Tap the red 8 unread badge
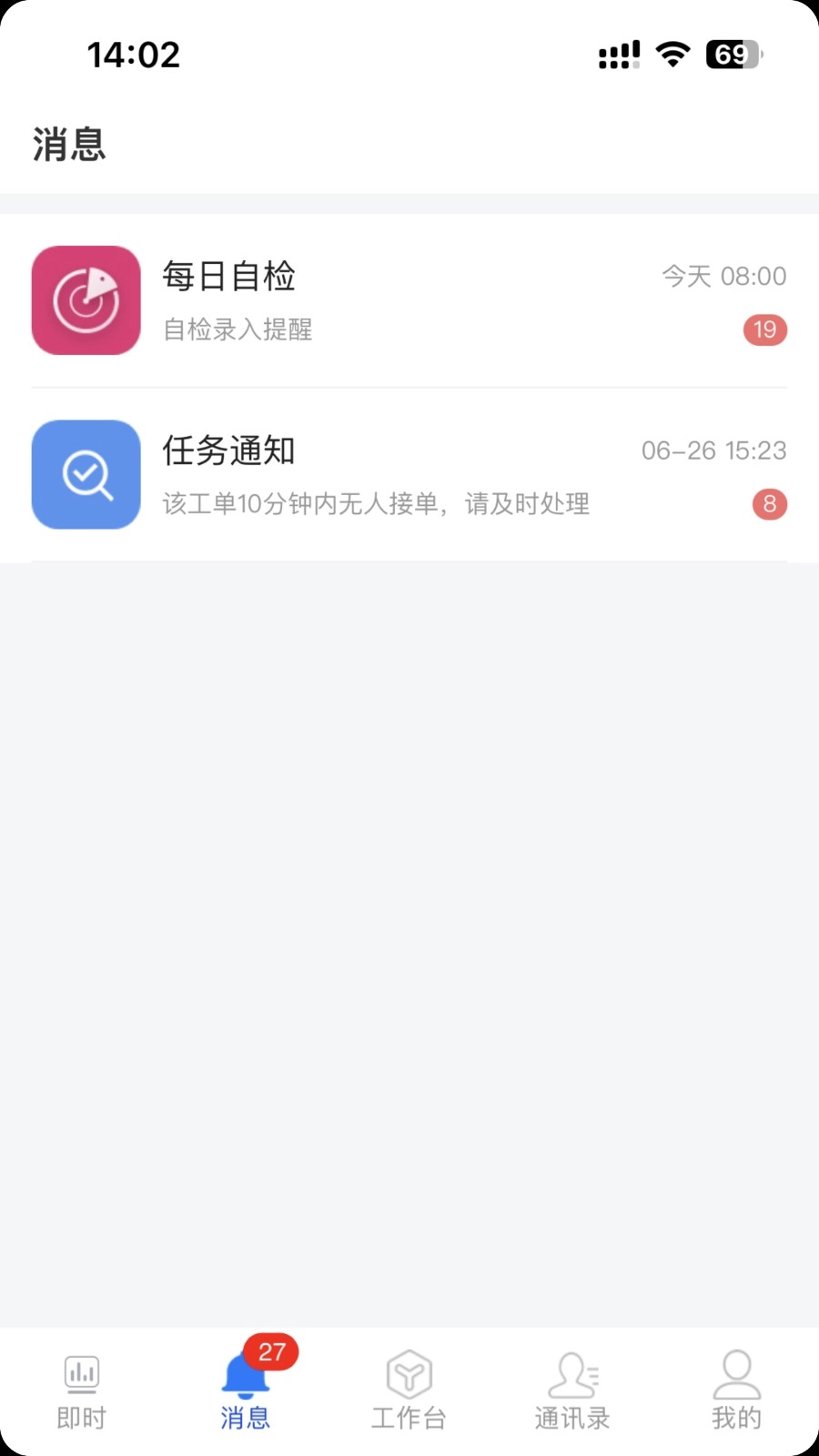 pos(770,504)
